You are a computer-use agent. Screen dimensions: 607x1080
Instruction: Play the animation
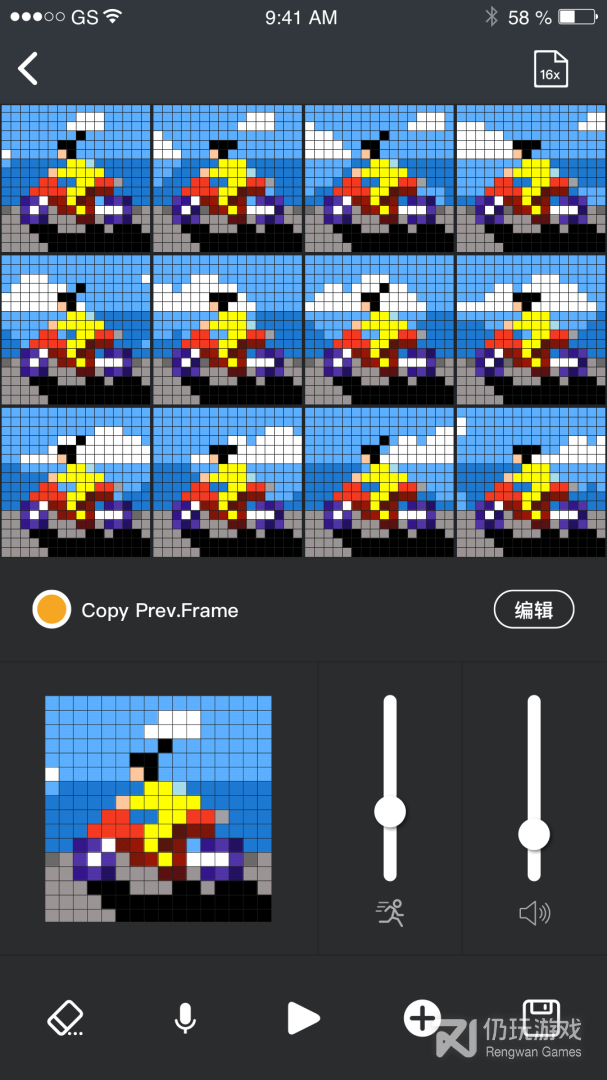point(303,1018)
